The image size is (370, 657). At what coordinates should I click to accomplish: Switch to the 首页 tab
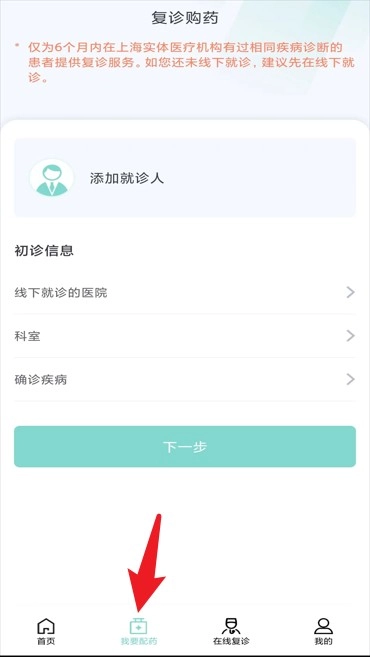point(46,631)
